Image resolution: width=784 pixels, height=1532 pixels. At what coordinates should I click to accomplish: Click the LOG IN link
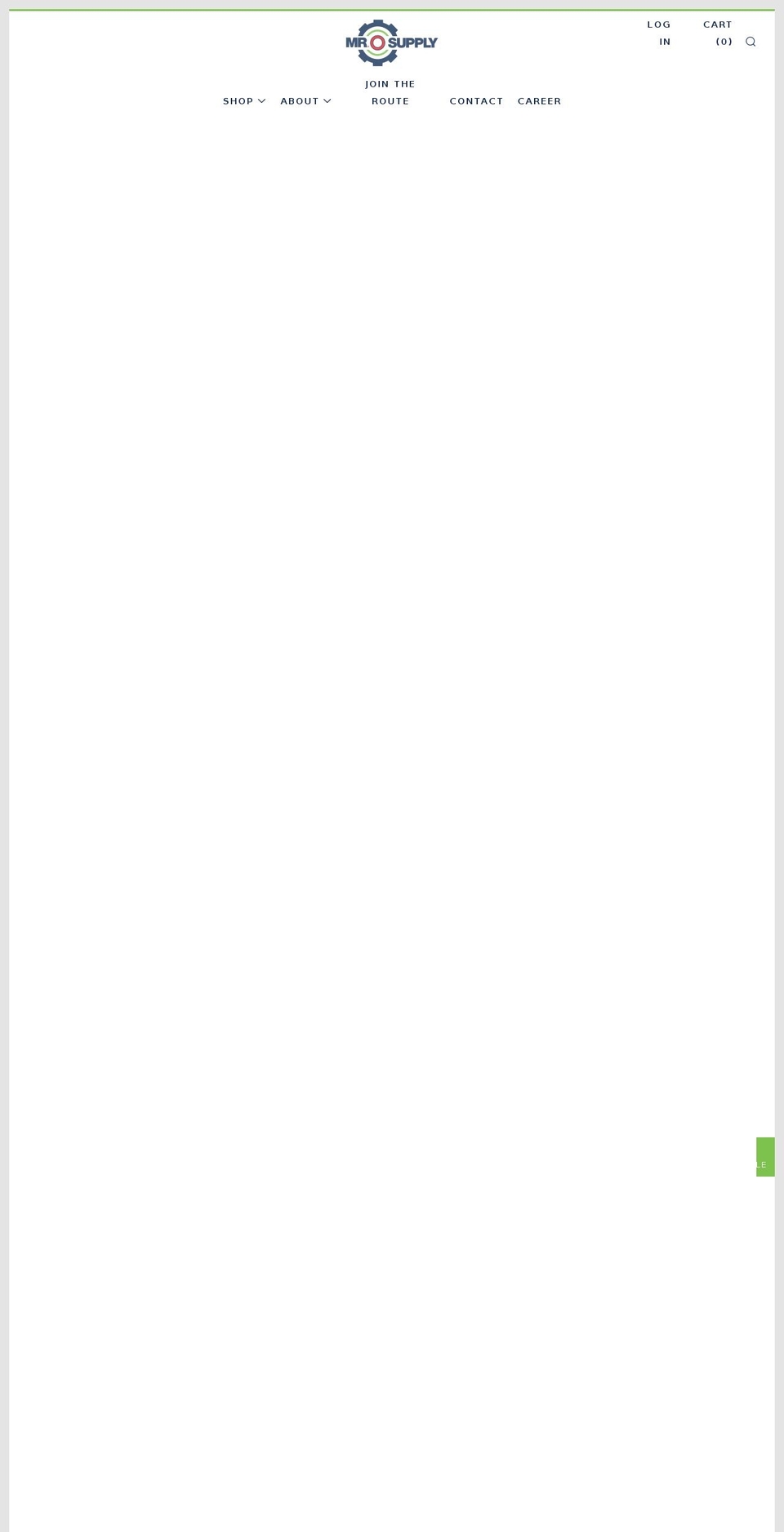(659, 33)
